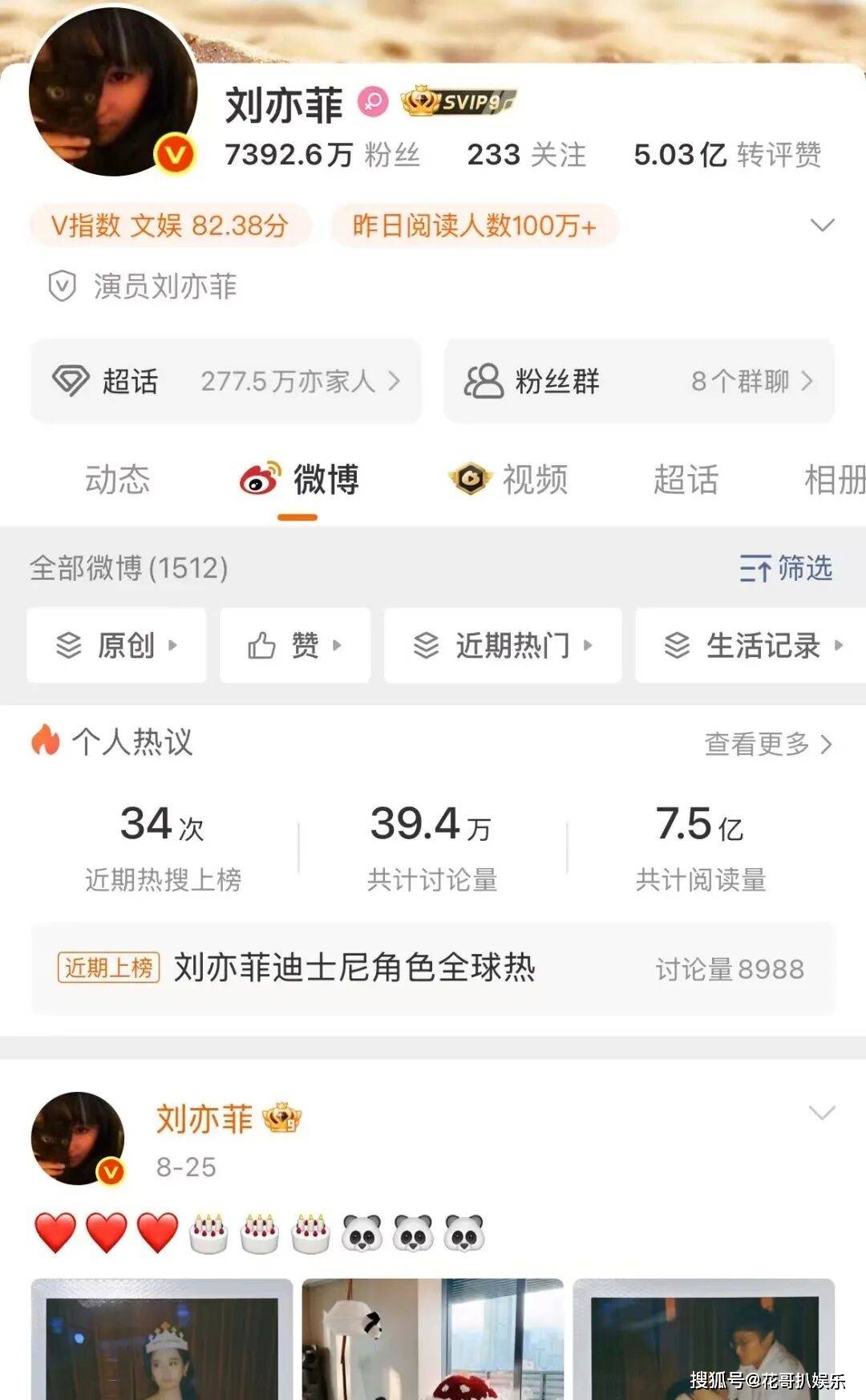Viewport: 866px width, 1400px height.
Task: Switch to the 视频 tab
Action: click(508, 480)
